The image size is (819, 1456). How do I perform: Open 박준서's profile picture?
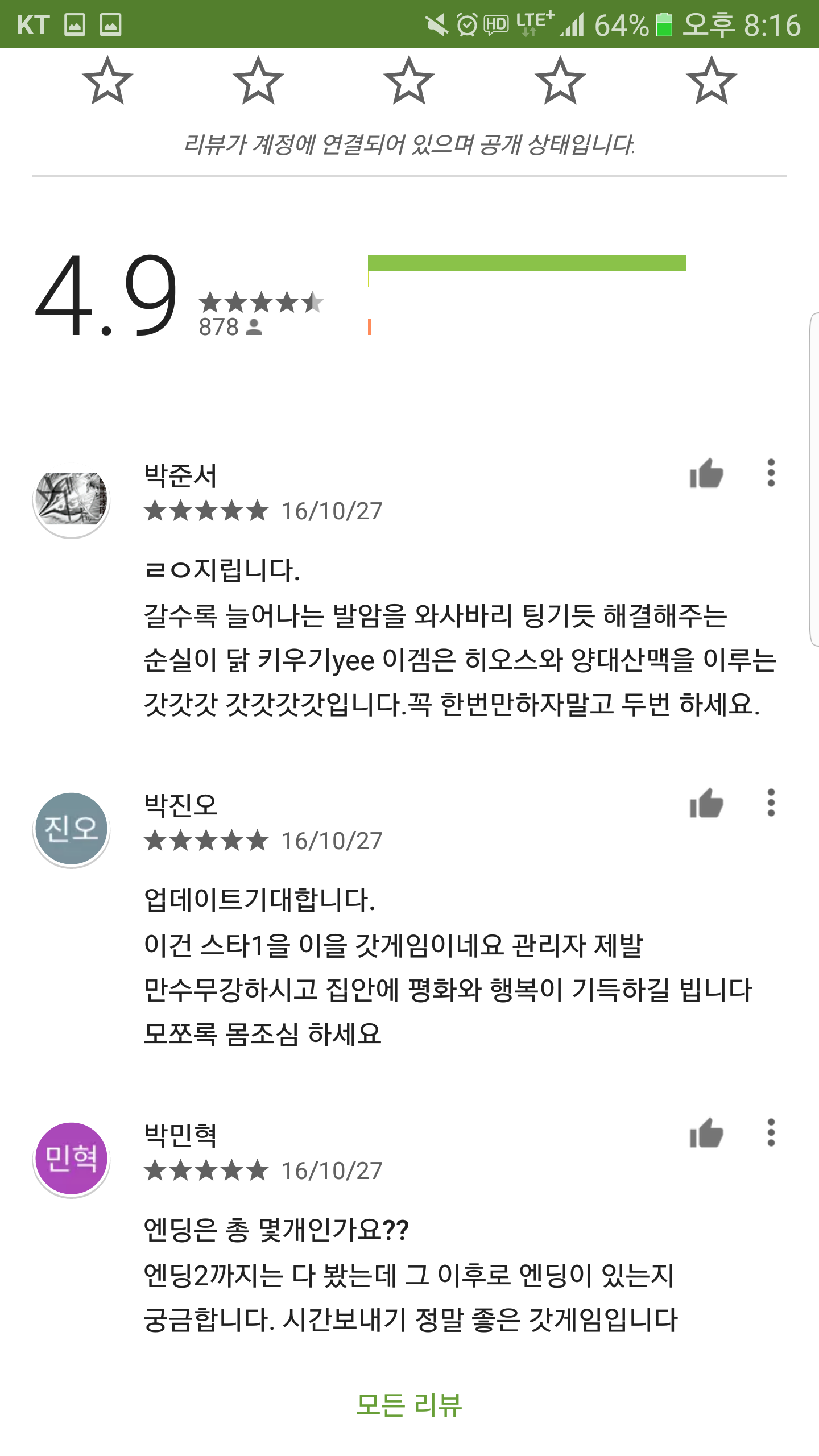click(x=71, y=500)
